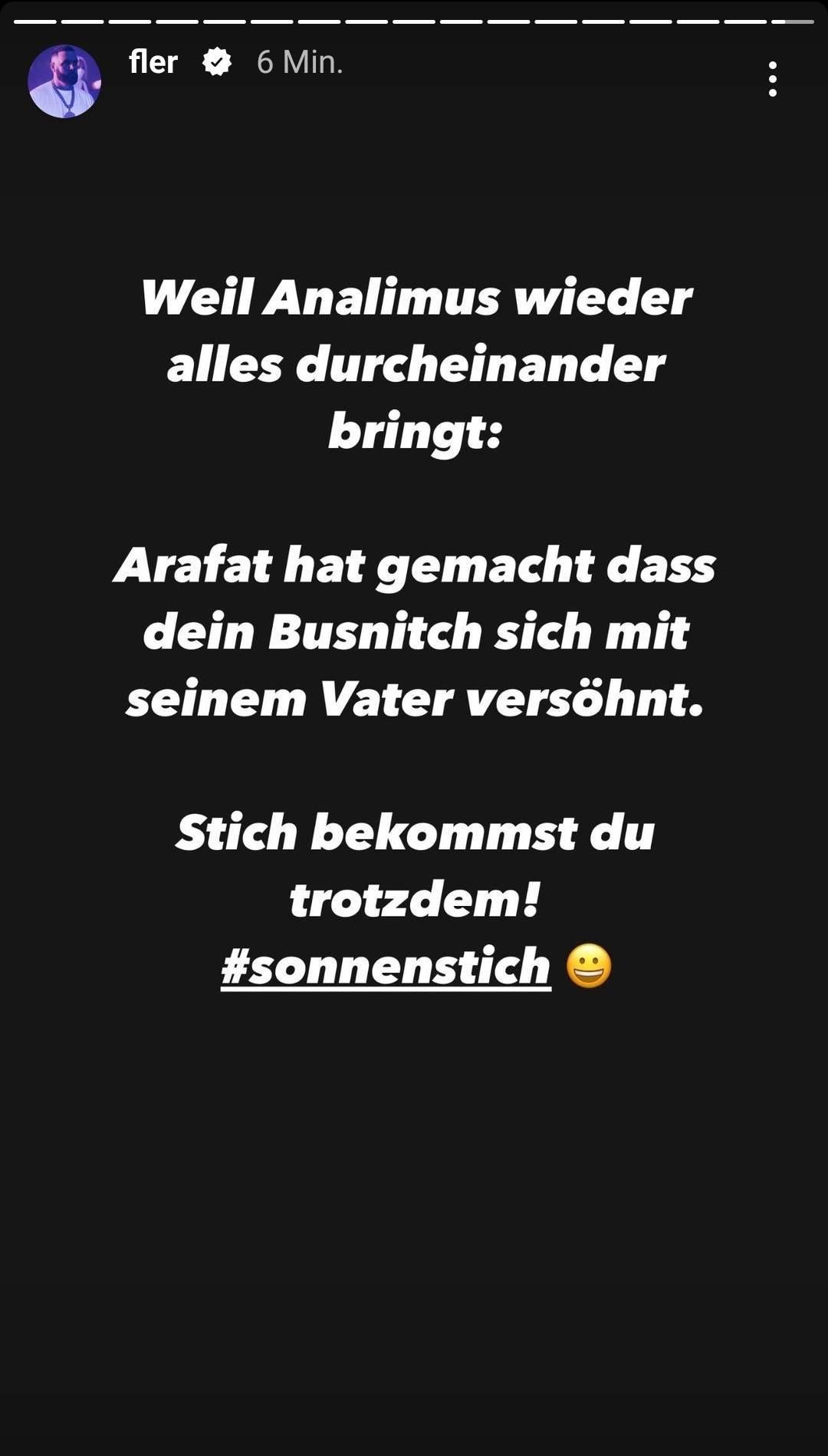Open the #sonnenstich hashtag
The width and height of the screenshot is (828, 1456).
point(386,966)
